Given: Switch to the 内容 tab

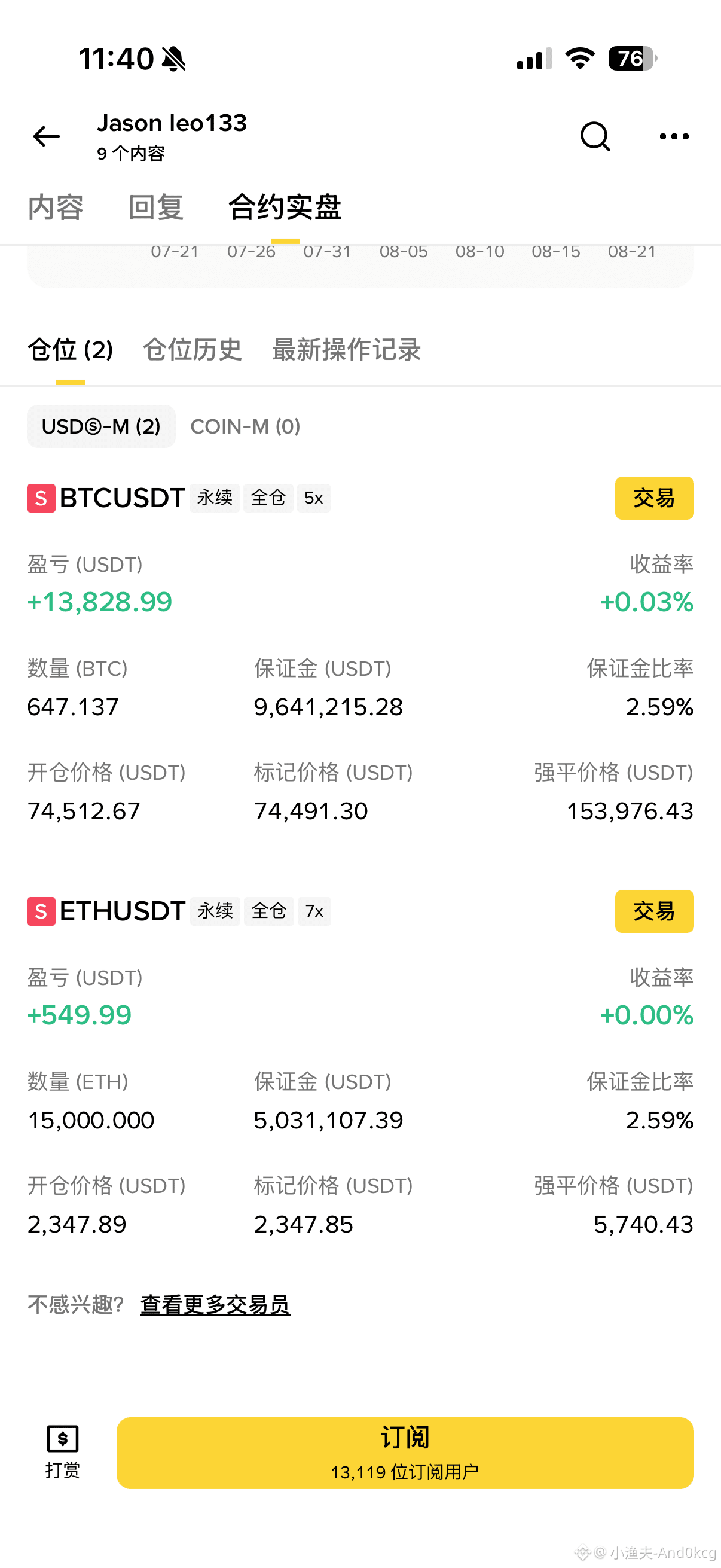Looking at the screenshot, I should tap(56, 208).
